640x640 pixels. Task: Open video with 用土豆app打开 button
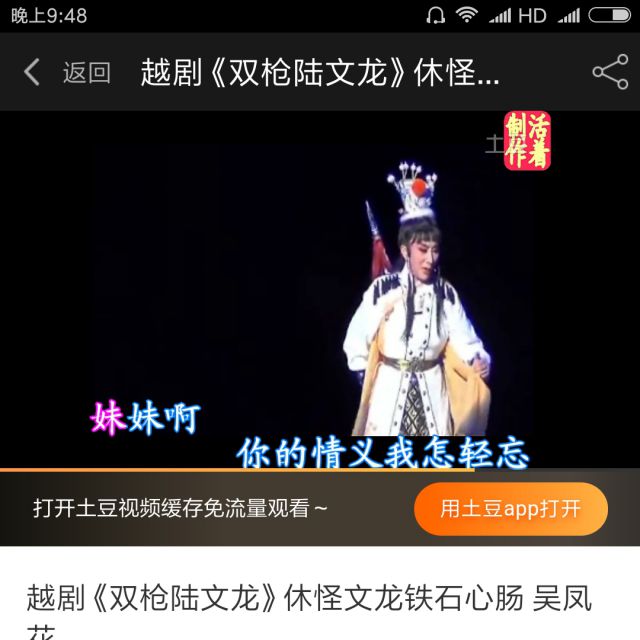tap(511, 508)
